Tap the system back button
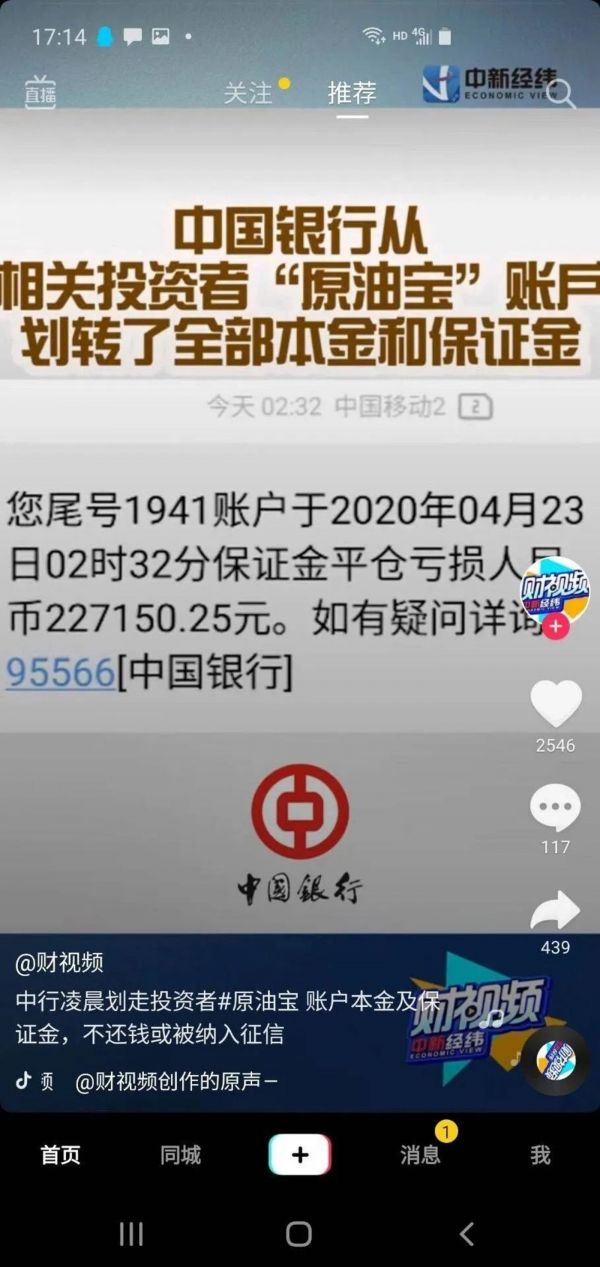The image size is (600, 1267). tap(466, 1234)
